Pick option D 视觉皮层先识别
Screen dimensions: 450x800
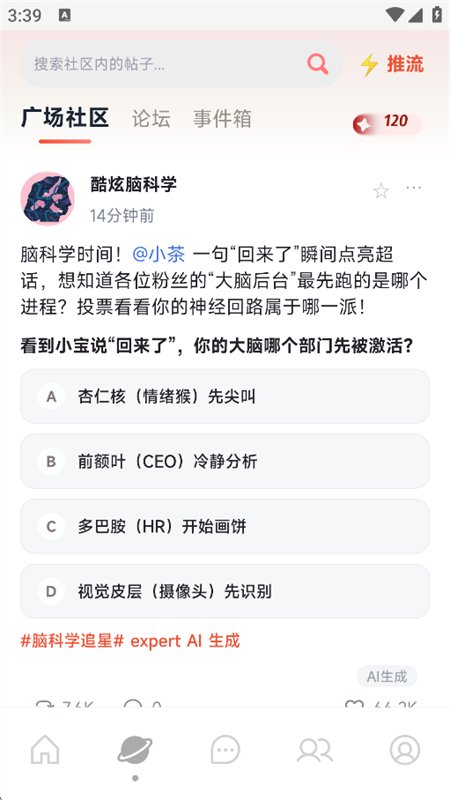pyautogui.click(x=224, y=591)
